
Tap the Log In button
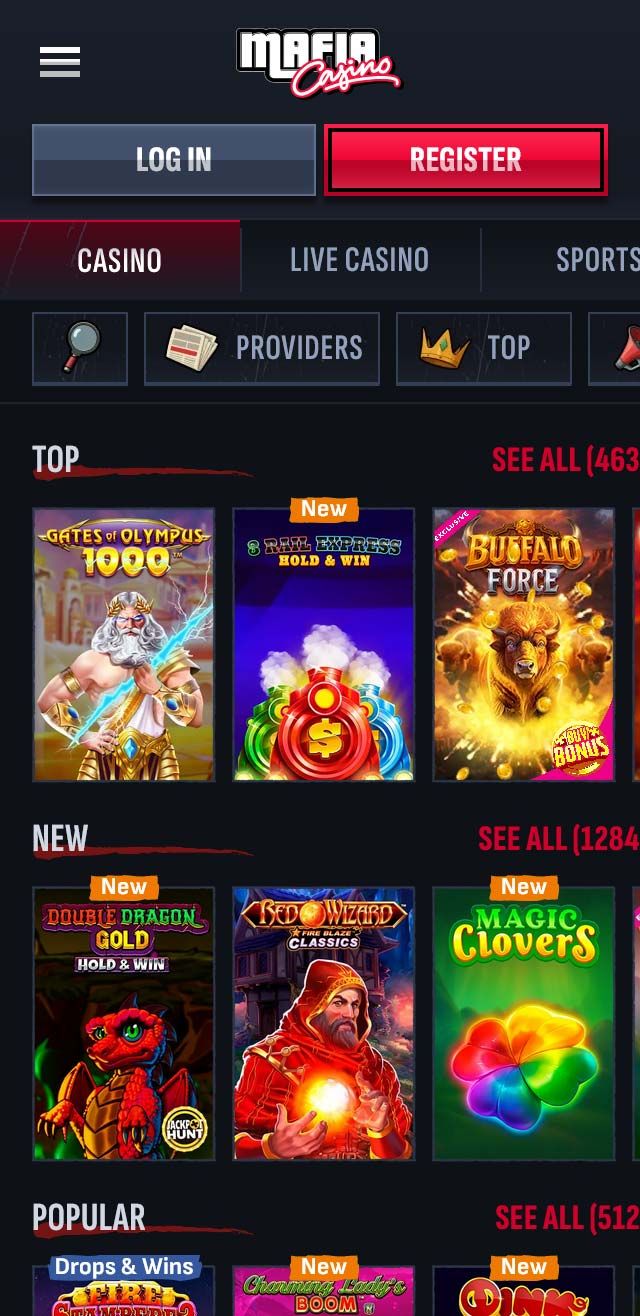[174, 160]
